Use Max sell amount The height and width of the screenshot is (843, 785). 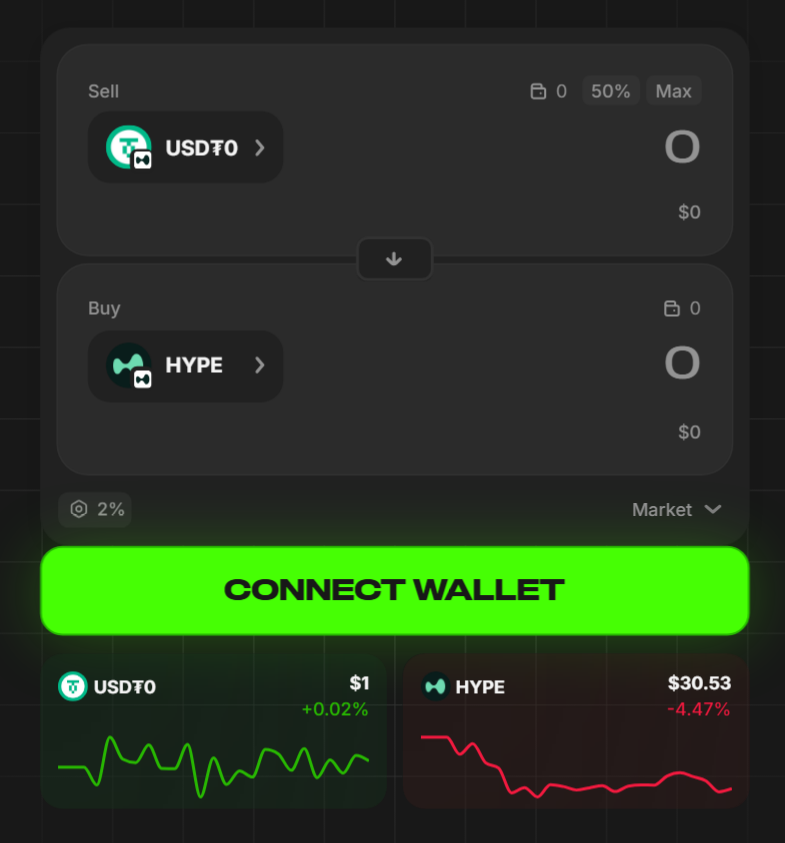[673, 91]
